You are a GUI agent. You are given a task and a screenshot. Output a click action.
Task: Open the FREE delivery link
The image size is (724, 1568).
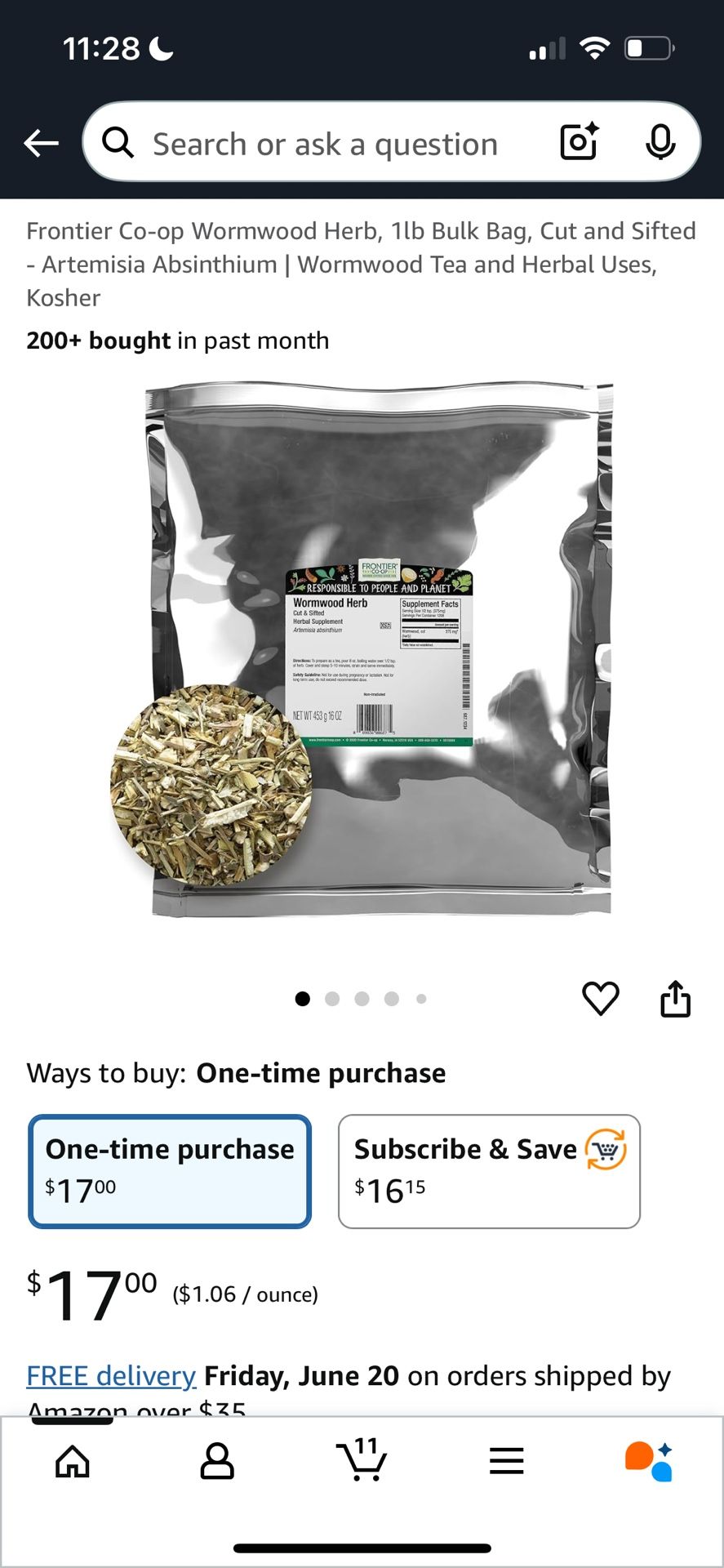pyautogui.click(x=111, y=1375)
